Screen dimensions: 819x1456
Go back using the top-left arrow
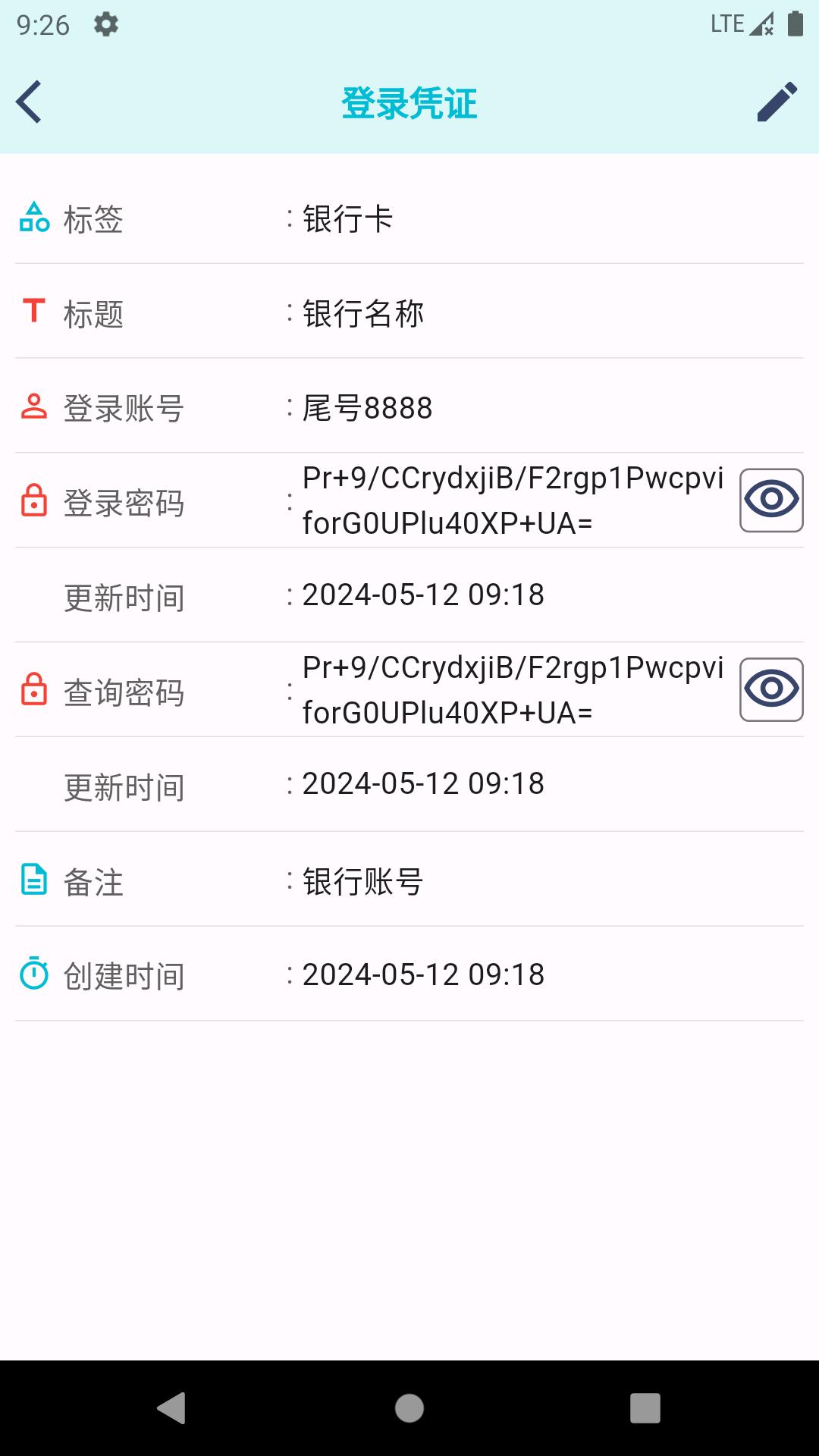point(29,102)
